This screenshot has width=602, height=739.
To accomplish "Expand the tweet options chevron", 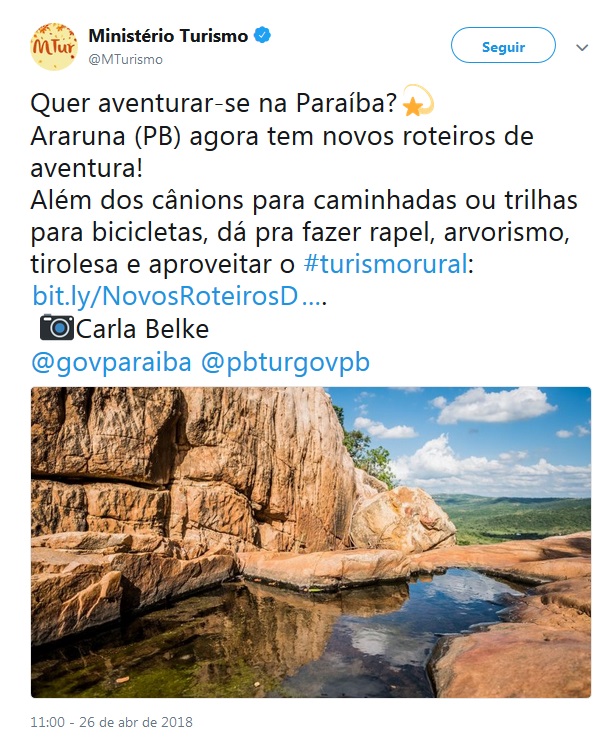I will [x=582, y=47].
